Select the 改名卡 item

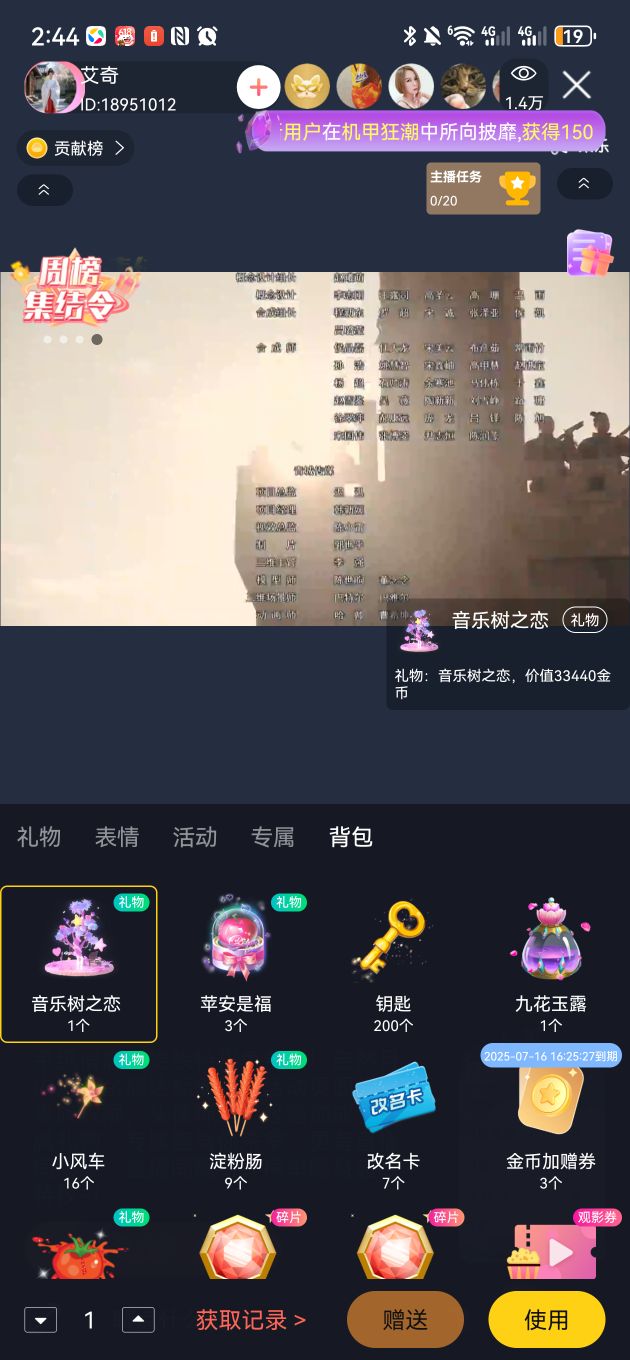click(393, 1121)
